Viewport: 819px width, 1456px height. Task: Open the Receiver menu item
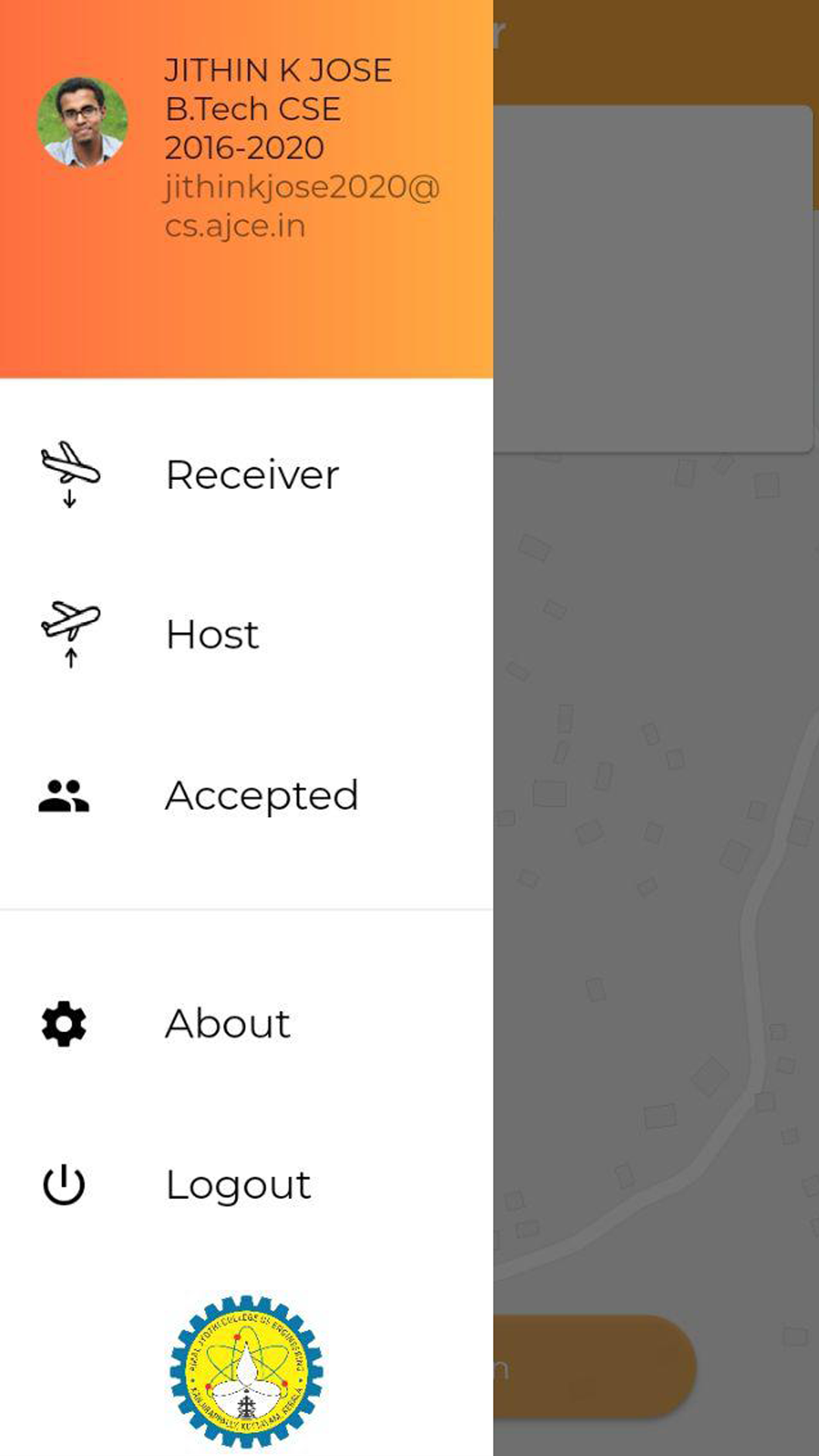246,475
